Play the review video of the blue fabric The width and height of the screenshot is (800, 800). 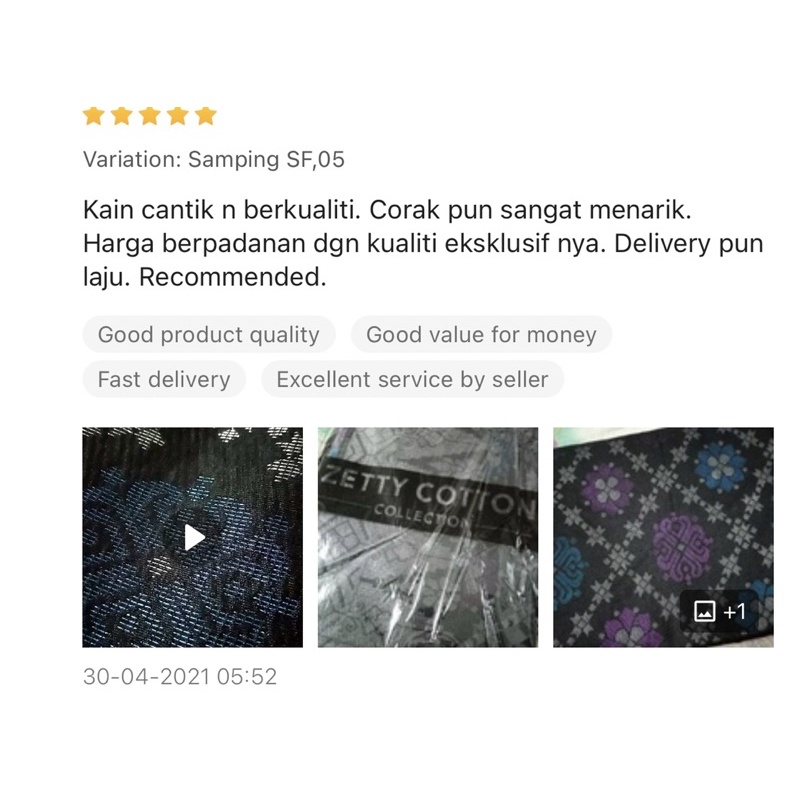coord(192,537)
